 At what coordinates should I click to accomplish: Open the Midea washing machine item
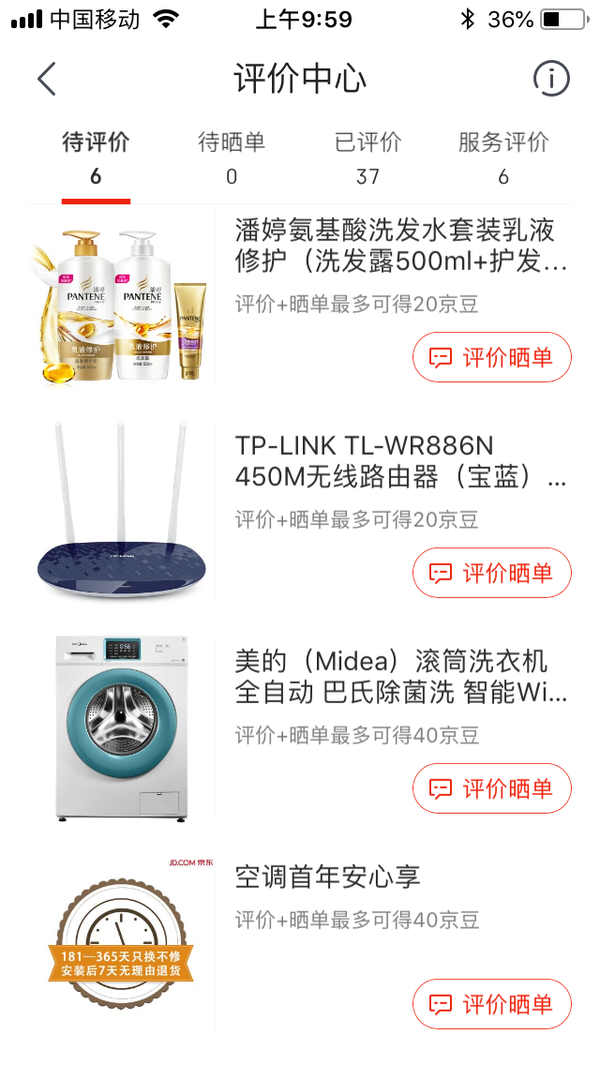click(401, 676)
